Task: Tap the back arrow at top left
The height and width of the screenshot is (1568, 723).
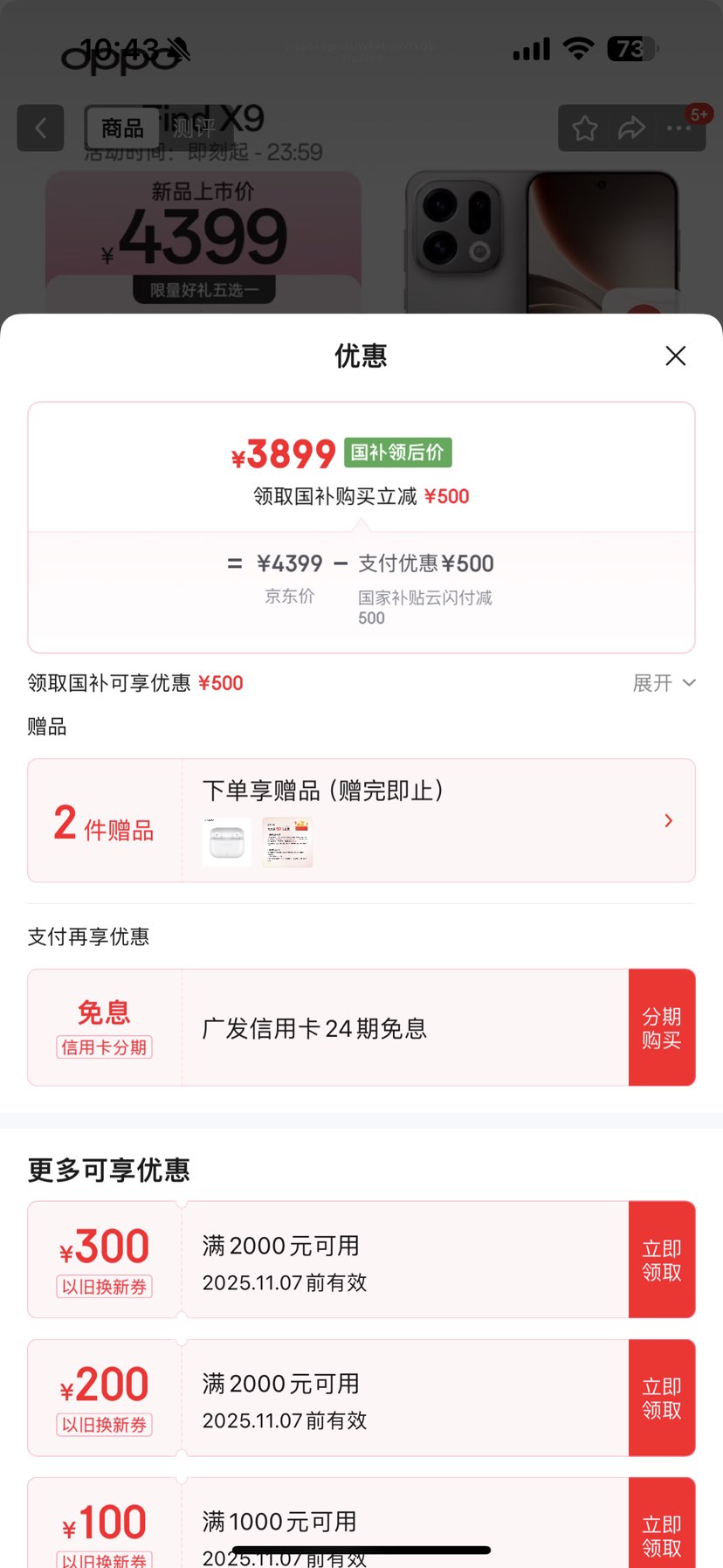Action: tap(40, 128)
